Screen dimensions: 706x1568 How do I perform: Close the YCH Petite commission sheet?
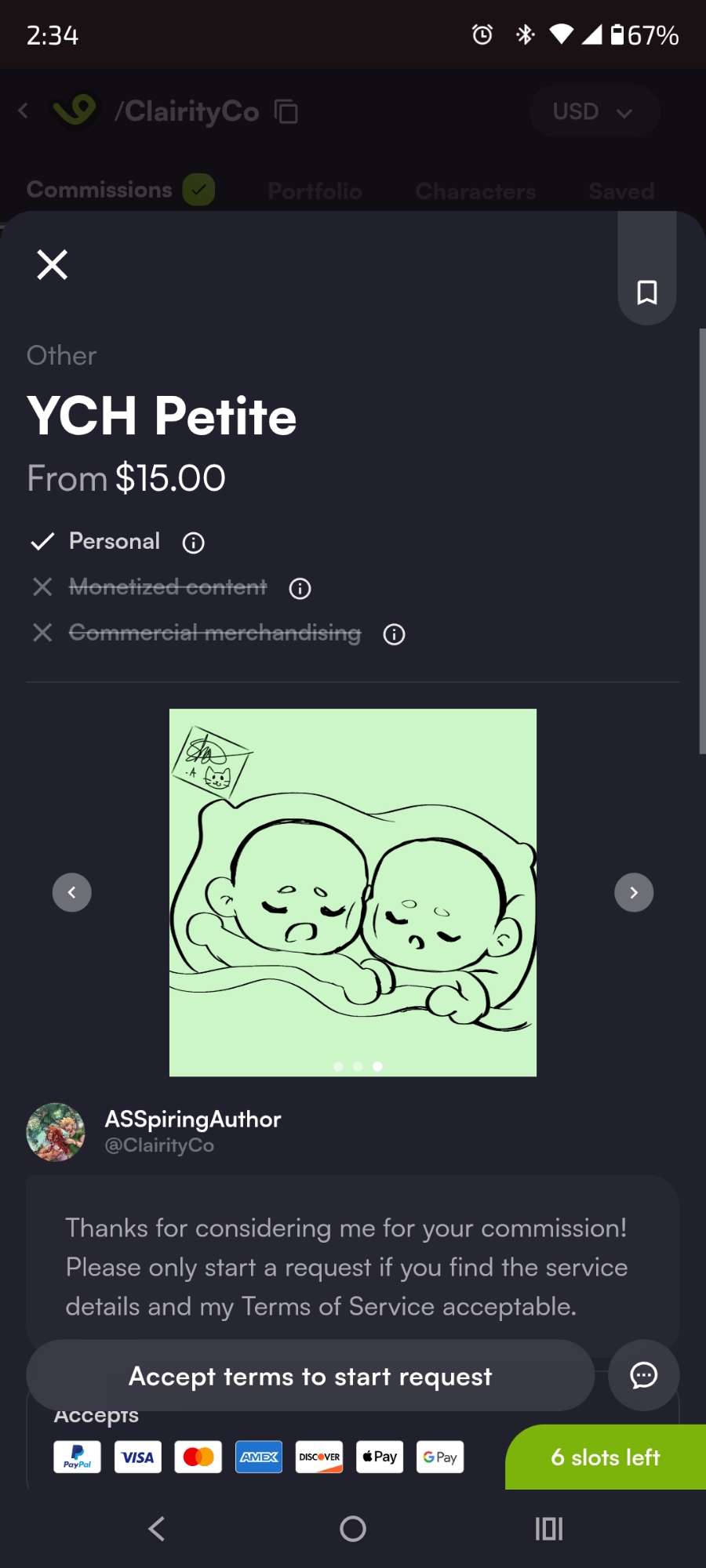pos(53,265)
